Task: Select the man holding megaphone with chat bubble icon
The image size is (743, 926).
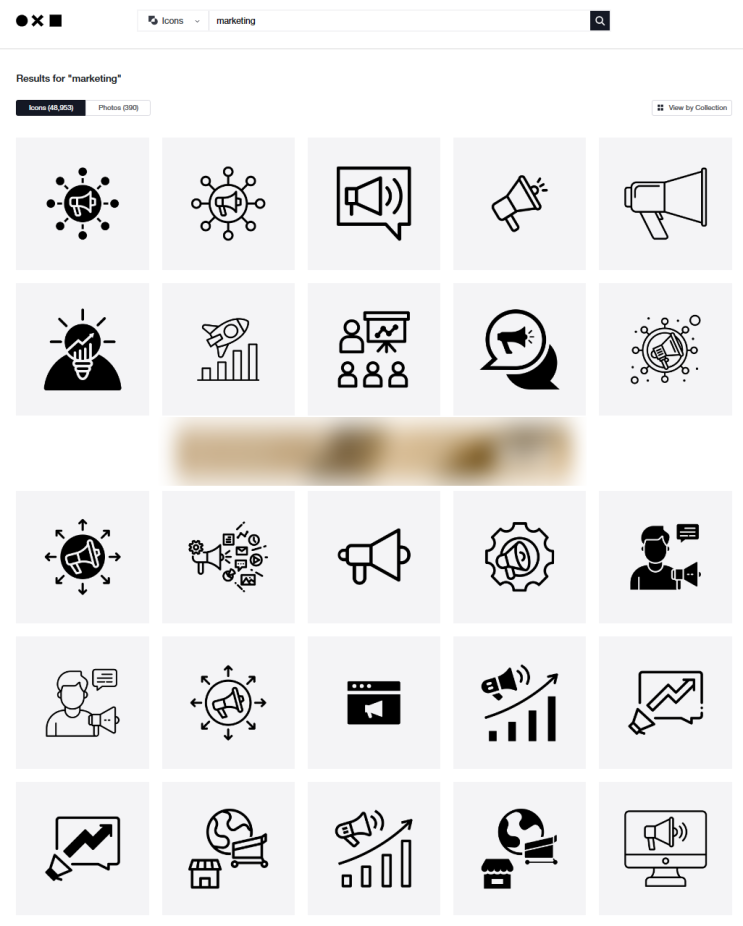Action: [x=665, y=557]
